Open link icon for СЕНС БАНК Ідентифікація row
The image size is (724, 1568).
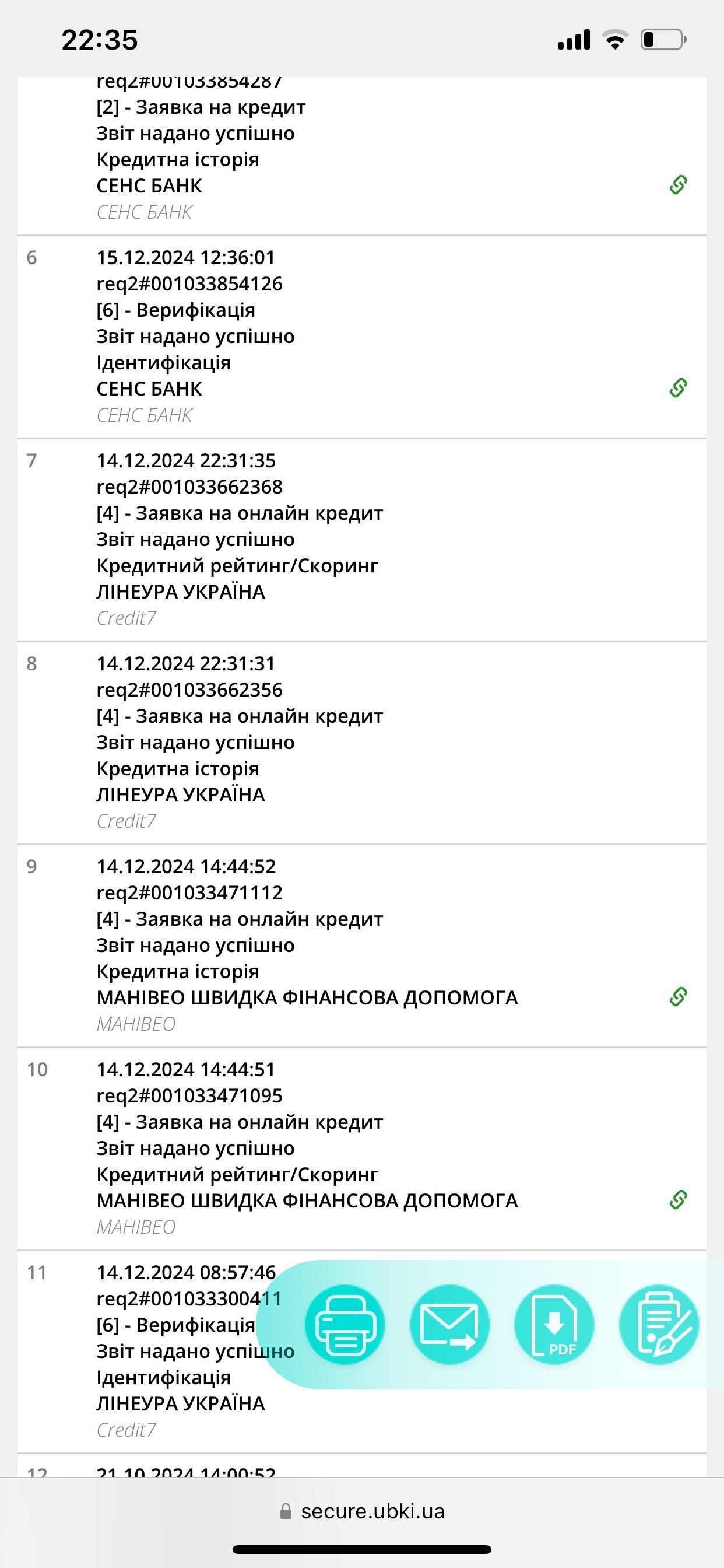678,388
